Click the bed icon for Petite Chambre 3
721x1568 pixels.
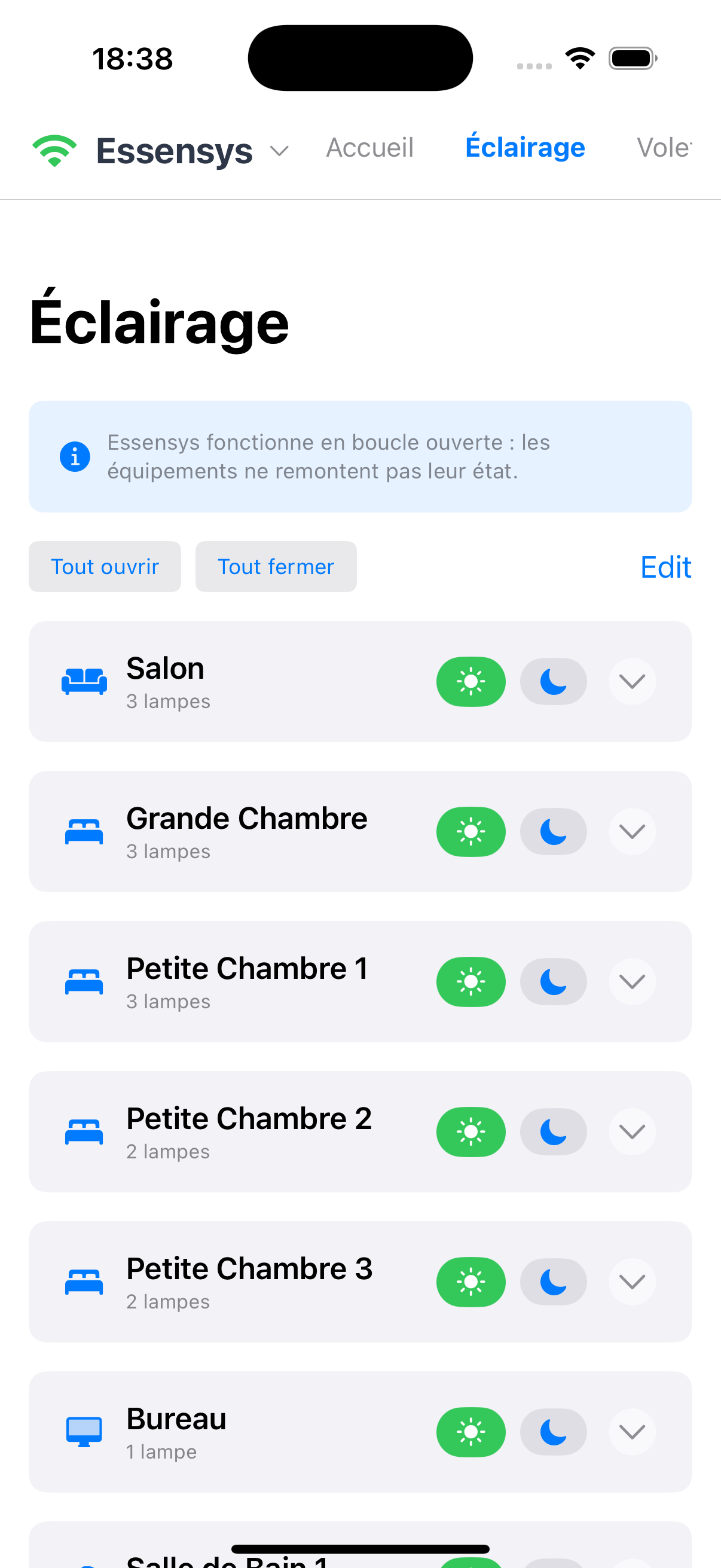pos(84,1282)
